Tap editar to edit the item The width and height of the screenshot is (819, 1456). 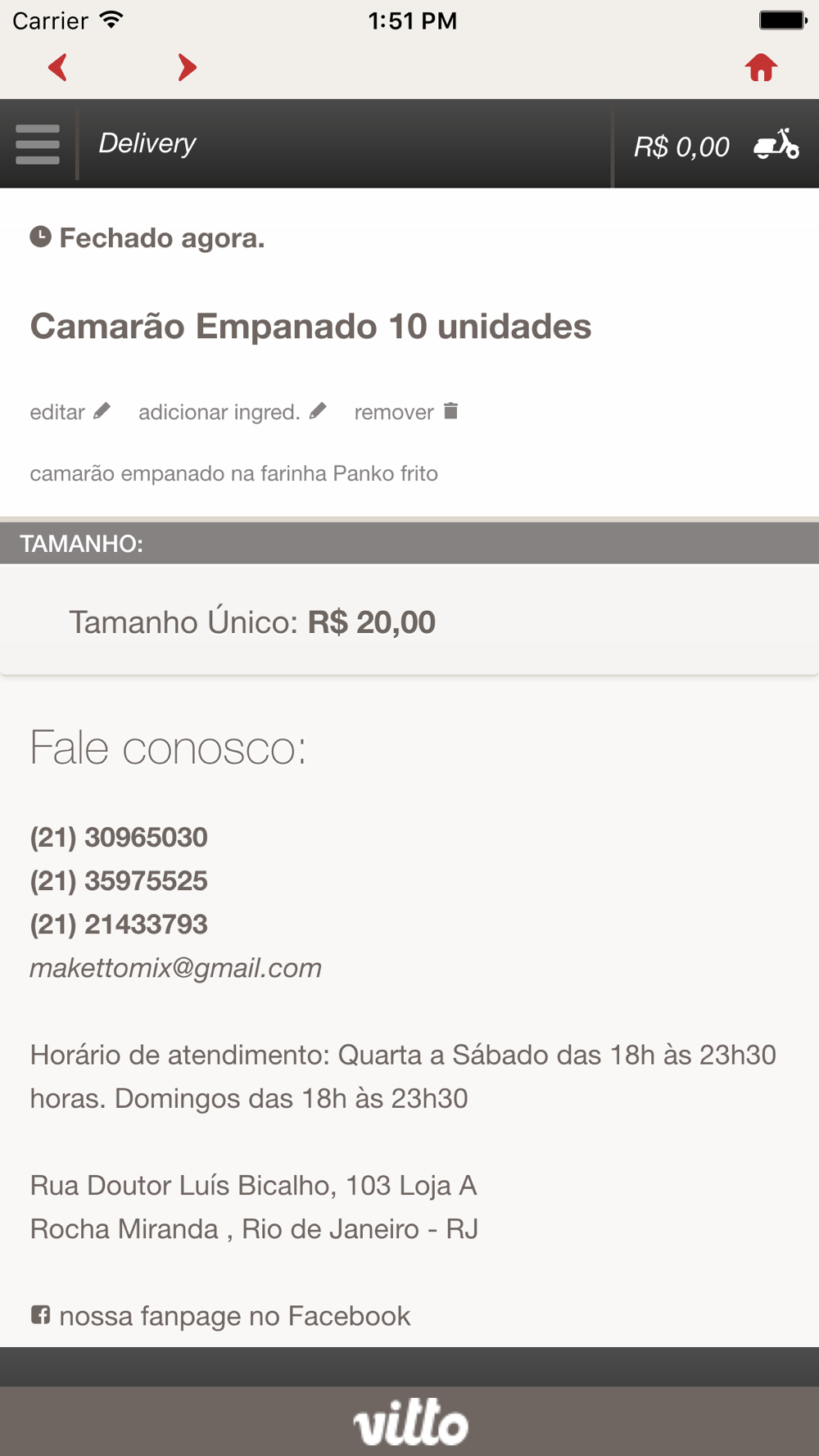(70, 412)
